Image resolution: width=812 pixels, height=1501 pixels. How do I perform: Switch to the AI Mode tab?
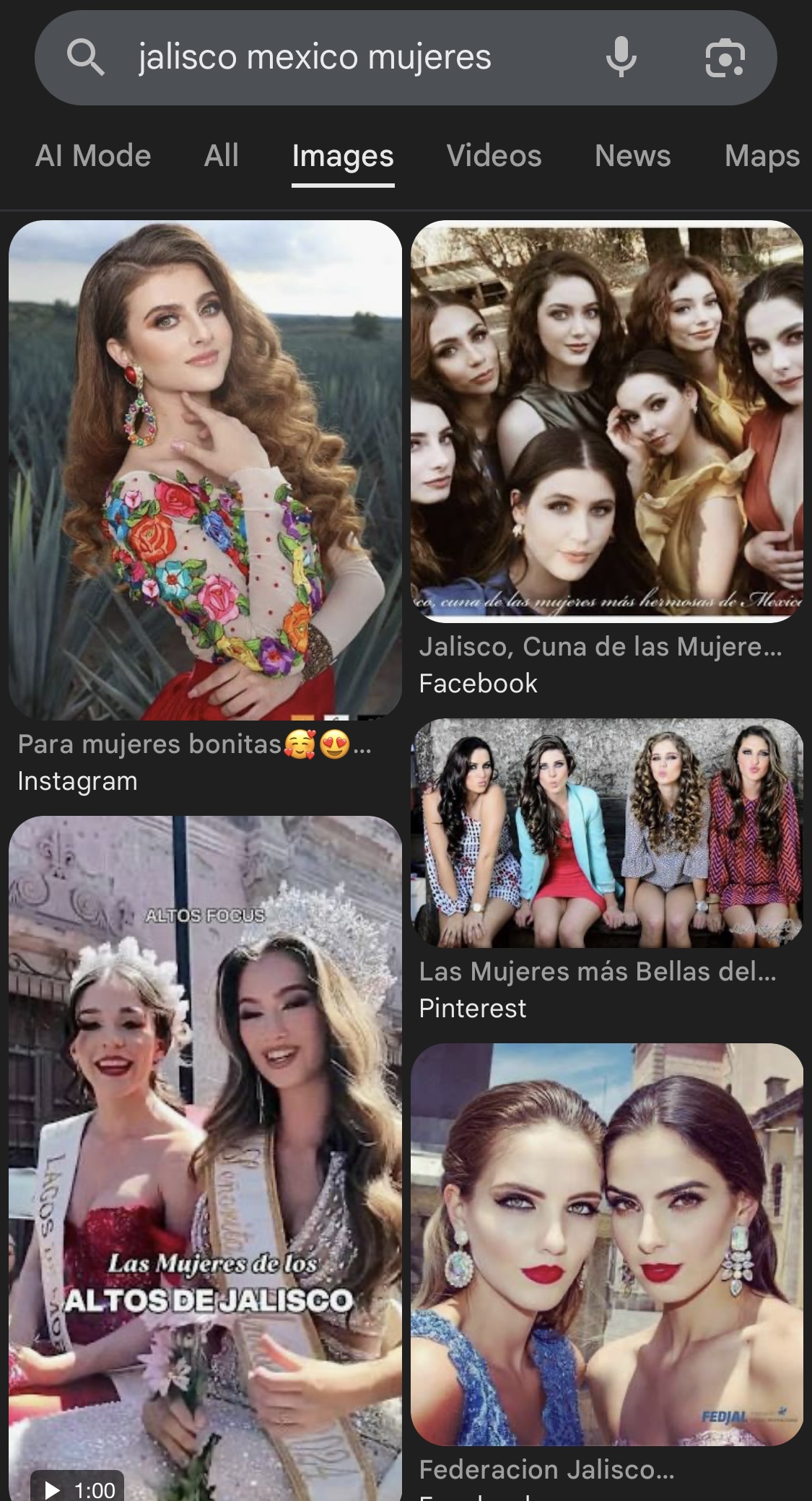pyautogui.click(x=93, y=156)
